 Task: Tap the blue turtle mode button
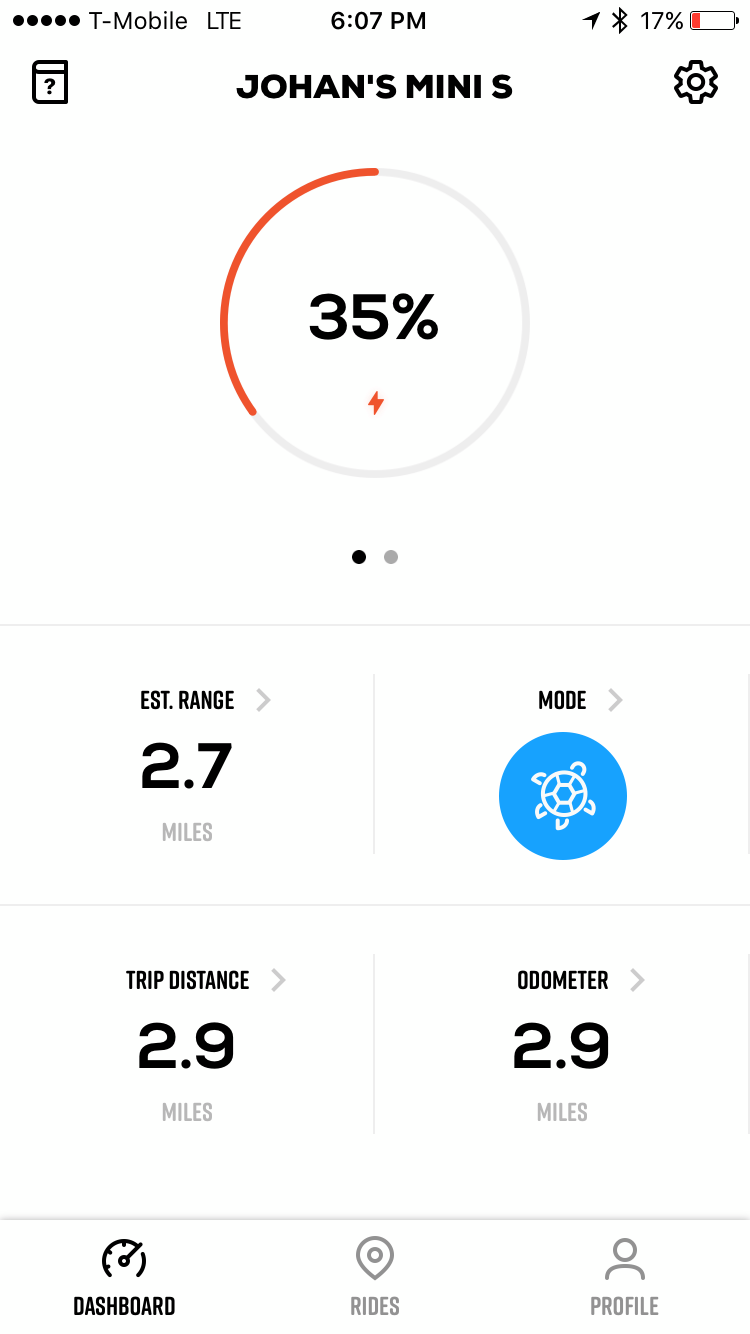click(562, 796)
